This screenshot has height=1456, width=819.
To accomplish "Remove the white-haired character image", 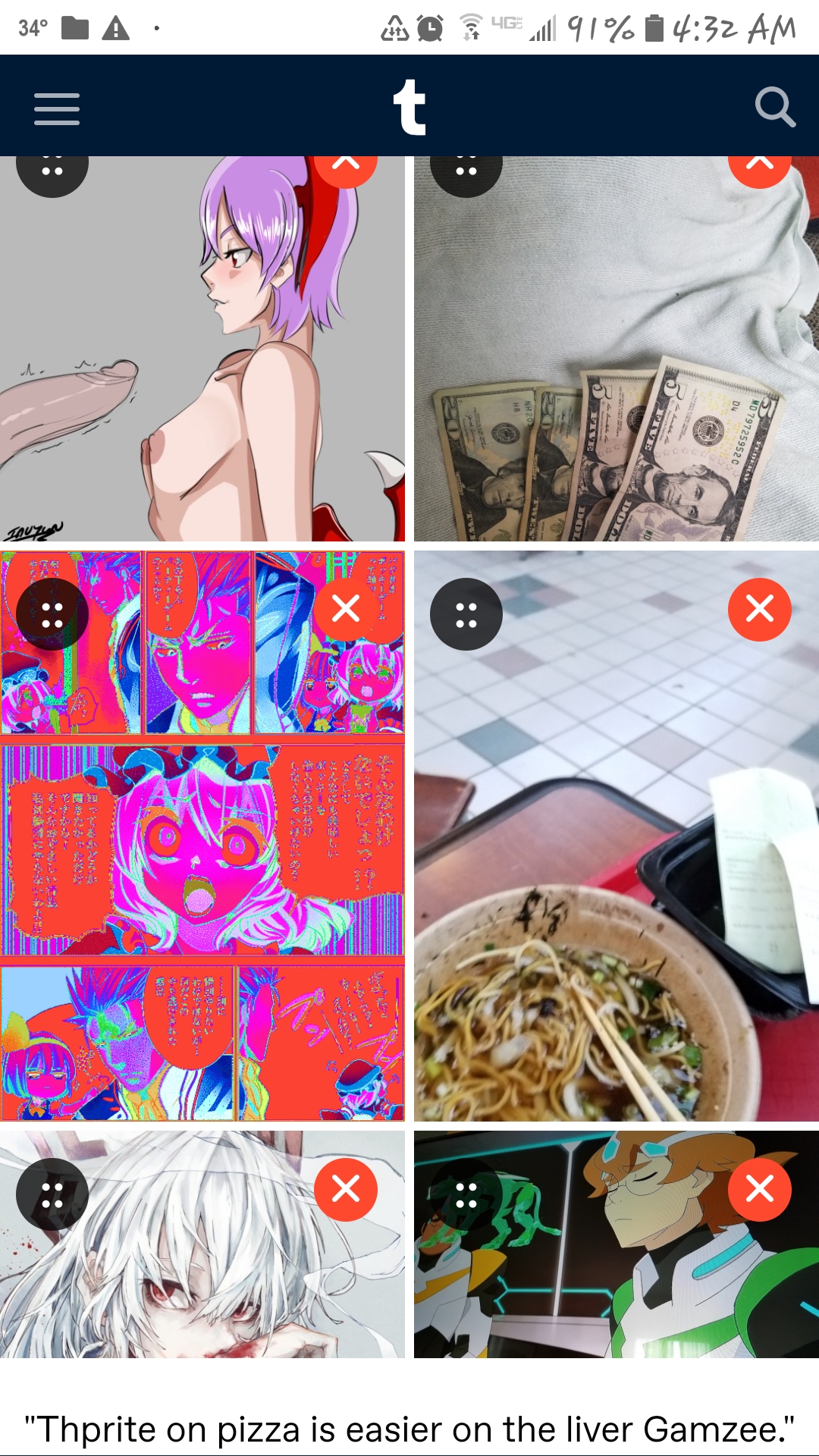I will coord(346,1189).
